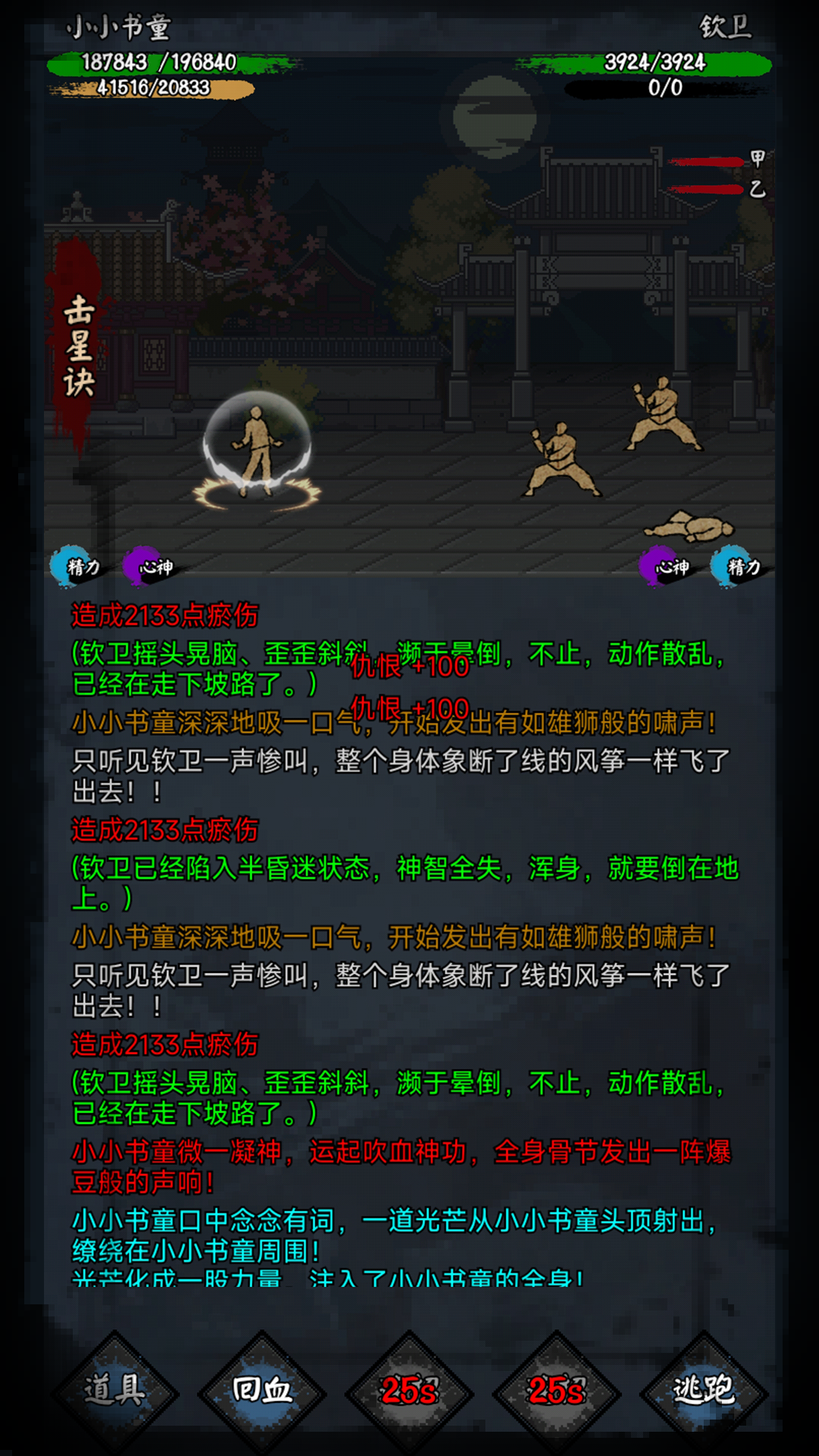Tap the player's 精力 status icon
The width and height of the screenshot is (819, 1456).
(77, 566)
